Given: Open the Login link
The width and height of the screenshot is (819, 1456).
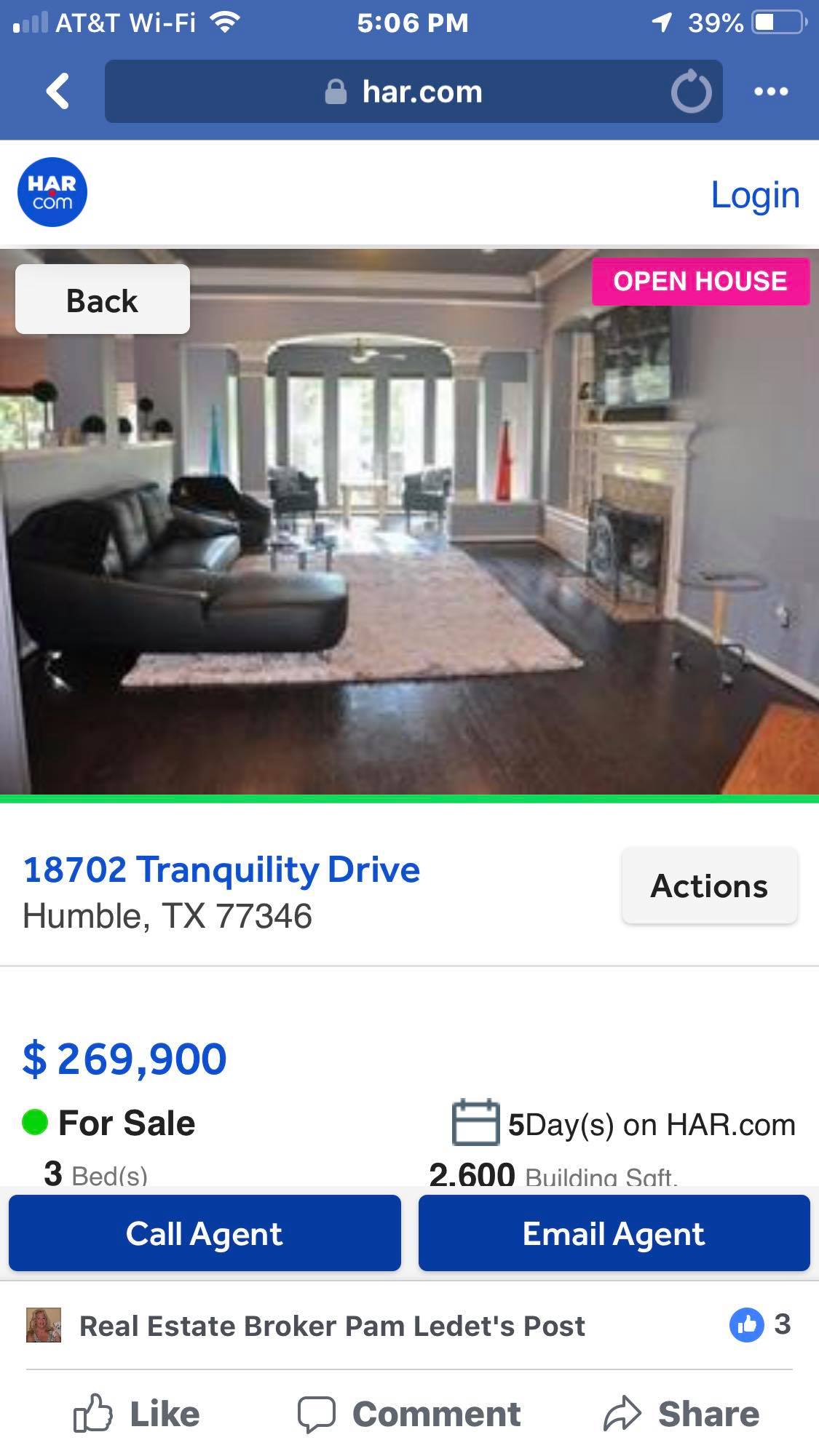Looking at the screenshot, I should coord(755,195).
